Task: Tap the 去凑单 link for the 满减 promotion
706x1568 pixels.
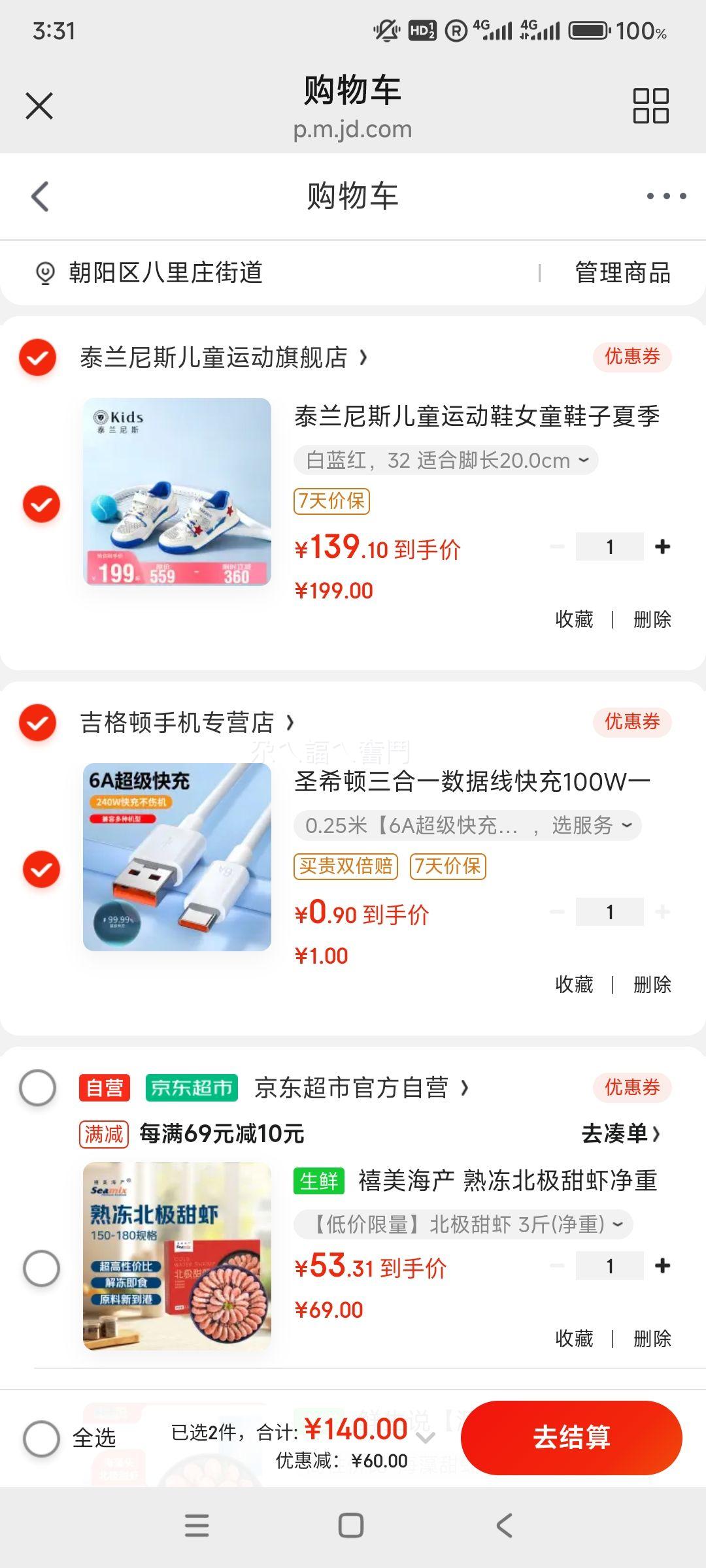Action: [620, 1130]
